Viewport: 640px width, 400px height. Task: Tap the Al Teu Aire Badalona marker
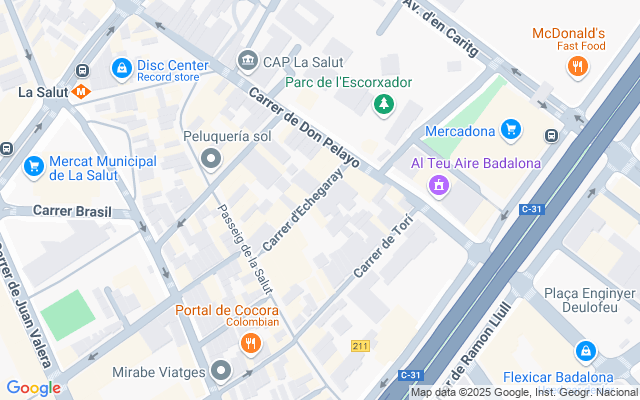(438, 185)
